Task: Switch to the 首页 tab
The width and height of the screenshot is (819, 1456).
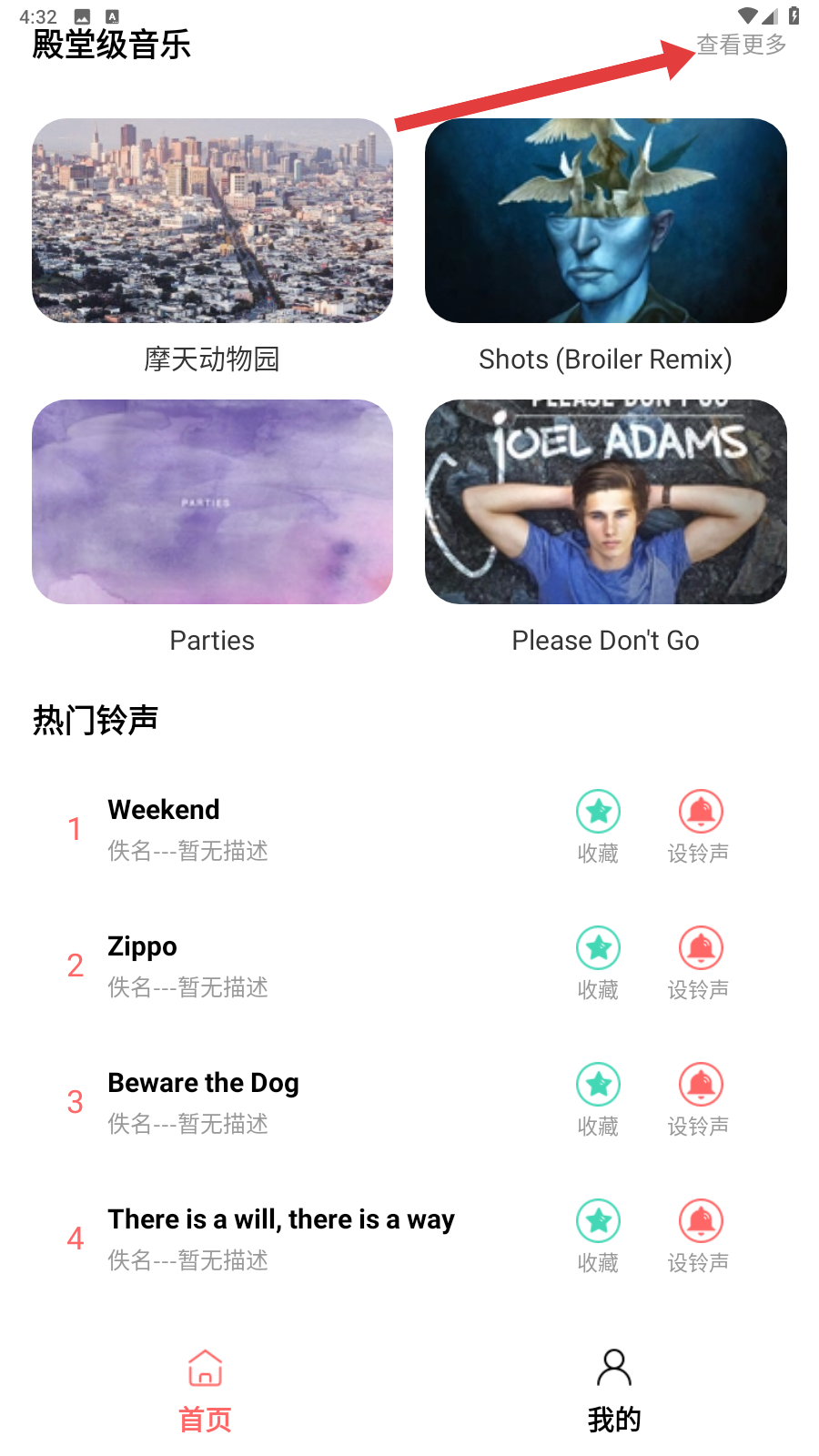Action: click(x=205, y=1390)
